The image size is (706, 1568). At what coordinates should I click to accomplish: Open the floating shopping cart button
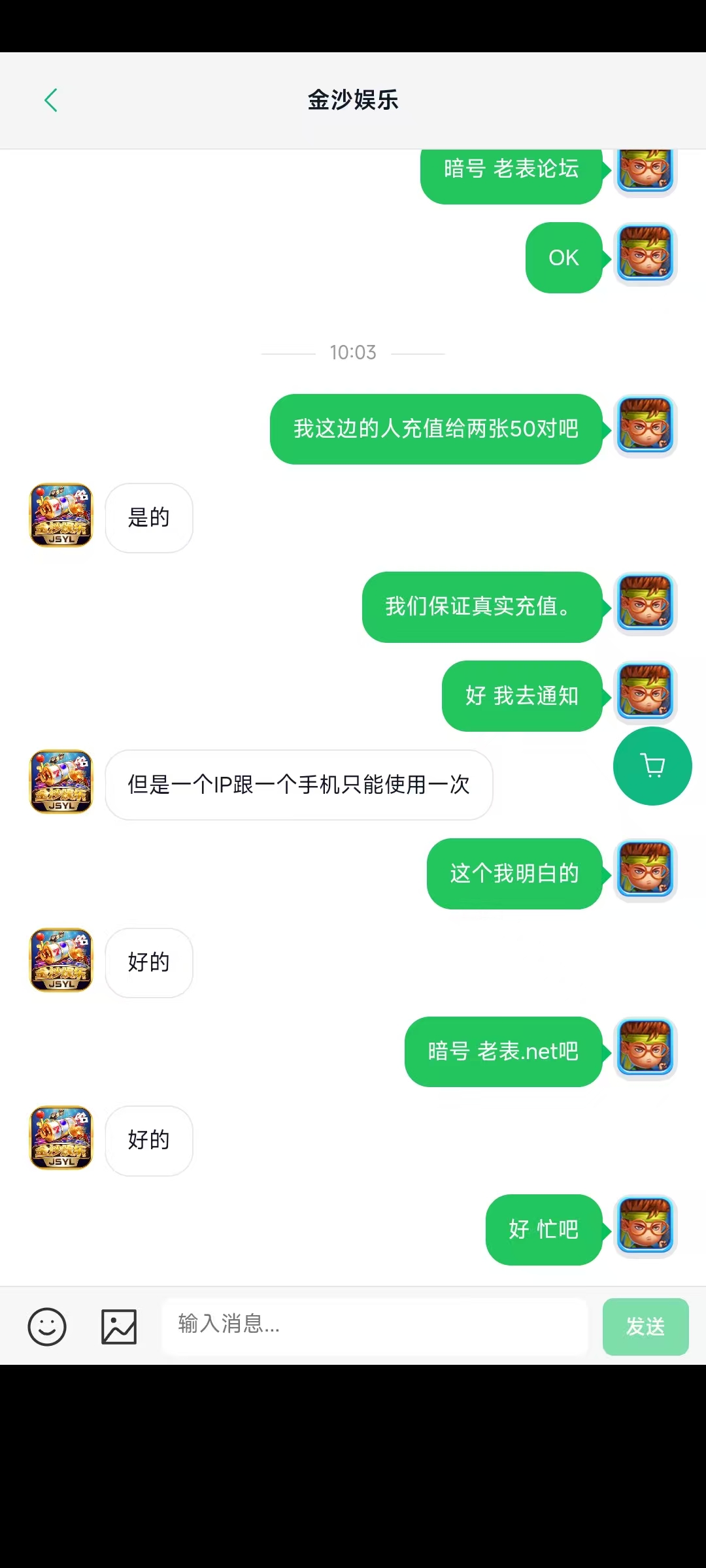(x=652, y=766)
